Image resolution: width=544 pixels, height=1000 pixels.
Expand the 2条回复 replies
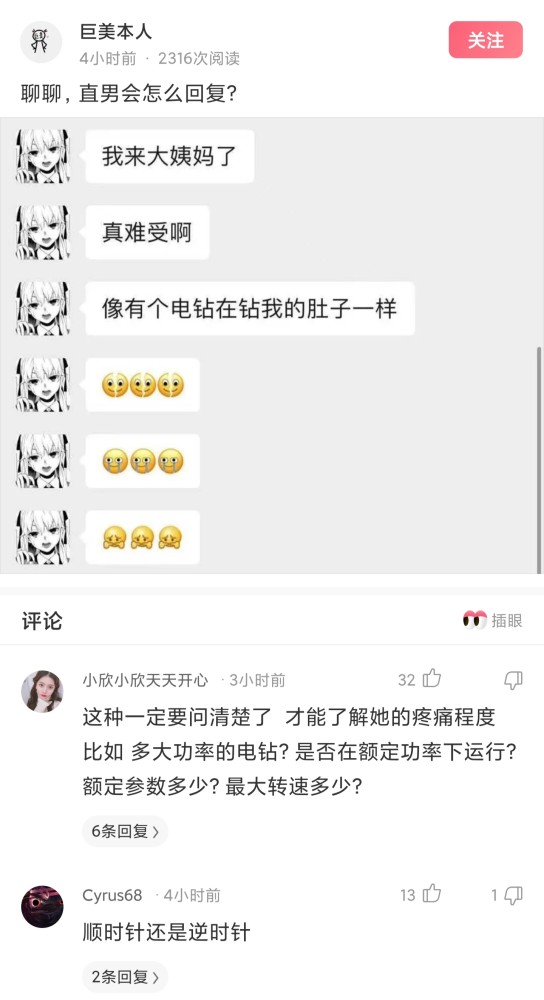125,976
